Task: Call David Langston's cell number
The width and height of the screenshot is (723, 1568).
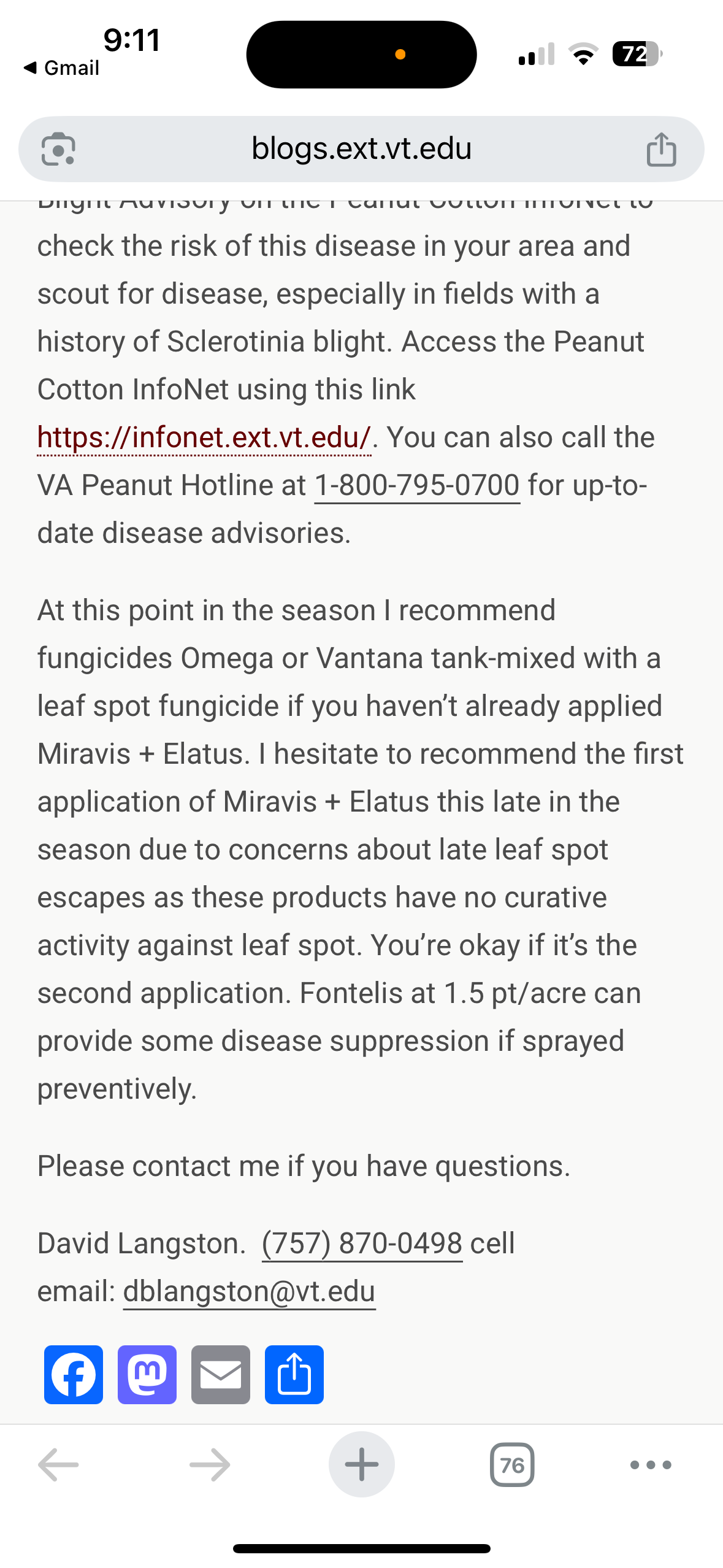Action: 362,1243
